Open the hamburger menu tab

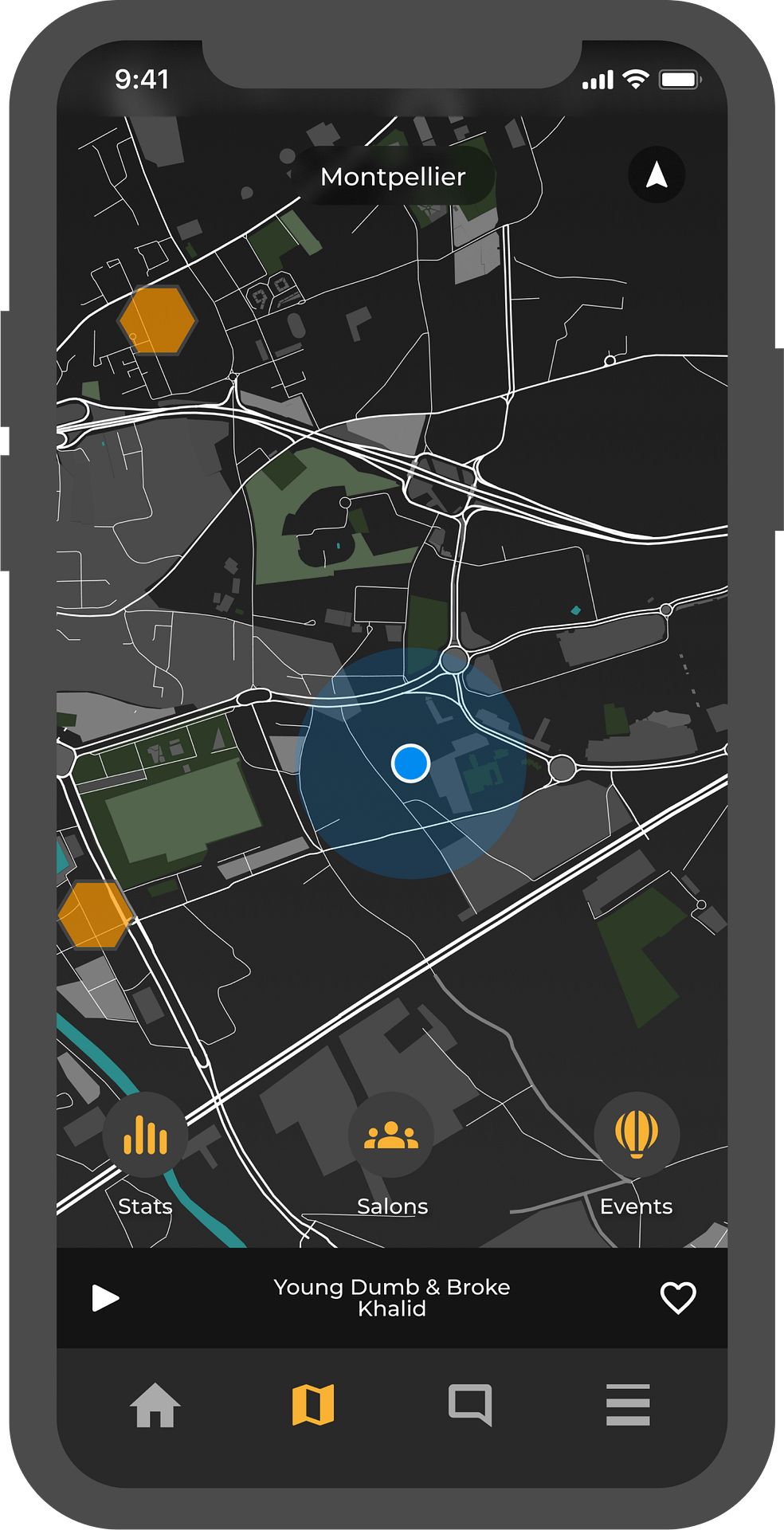[628, 1405]
